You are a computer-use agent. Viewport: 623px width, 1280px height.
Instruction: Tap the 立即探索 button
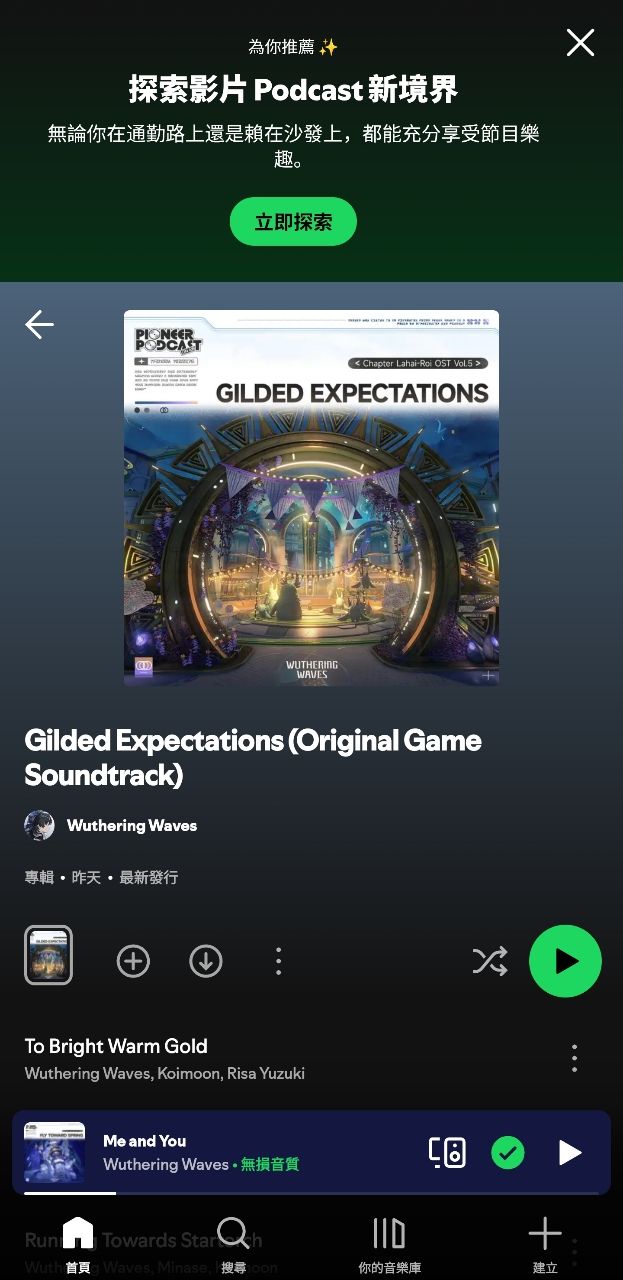(293, 222)
